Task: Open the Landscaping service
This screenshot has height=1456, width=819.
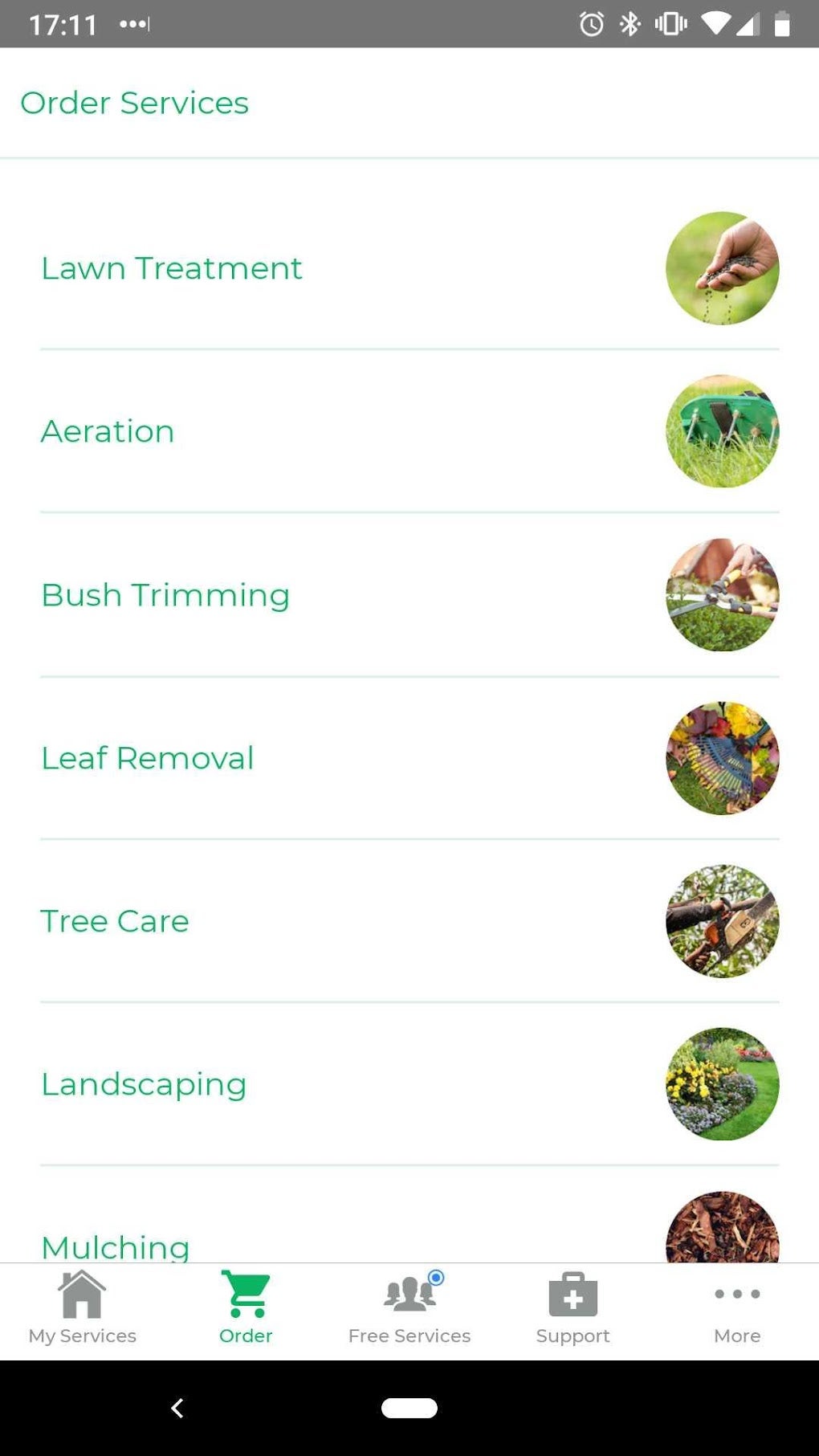Action: pos(144,1084)
